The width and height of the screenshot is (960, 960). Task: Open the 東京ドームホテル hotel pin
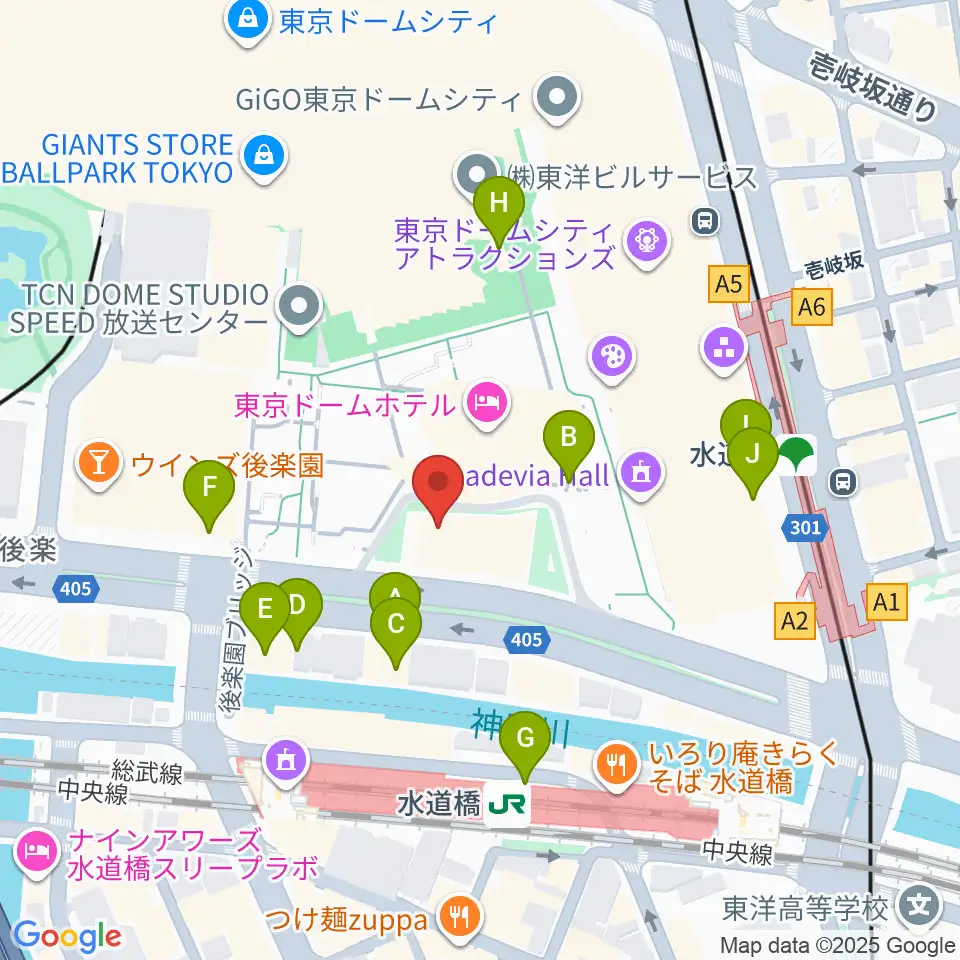[x=487, y=403]
